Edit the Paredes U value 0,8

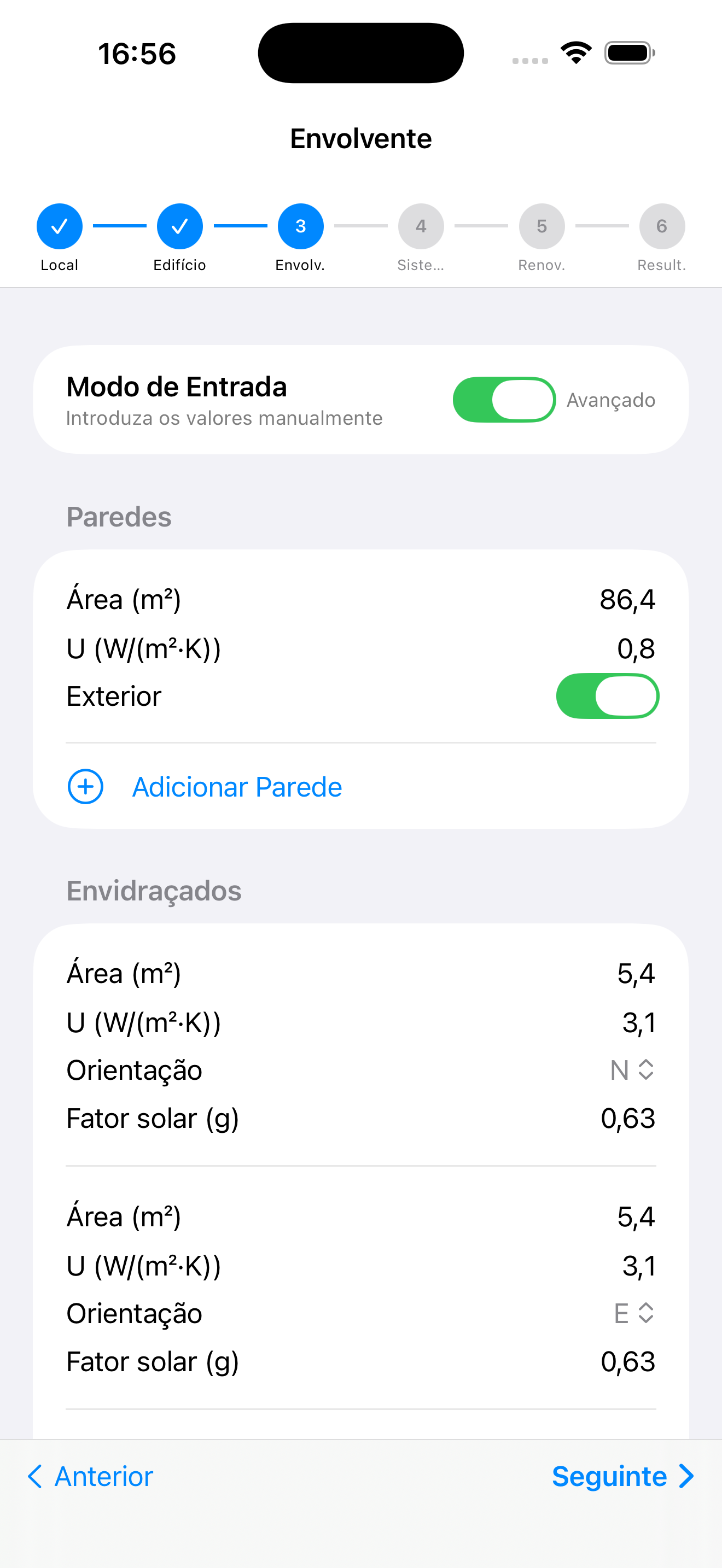(x=636, y=648)
